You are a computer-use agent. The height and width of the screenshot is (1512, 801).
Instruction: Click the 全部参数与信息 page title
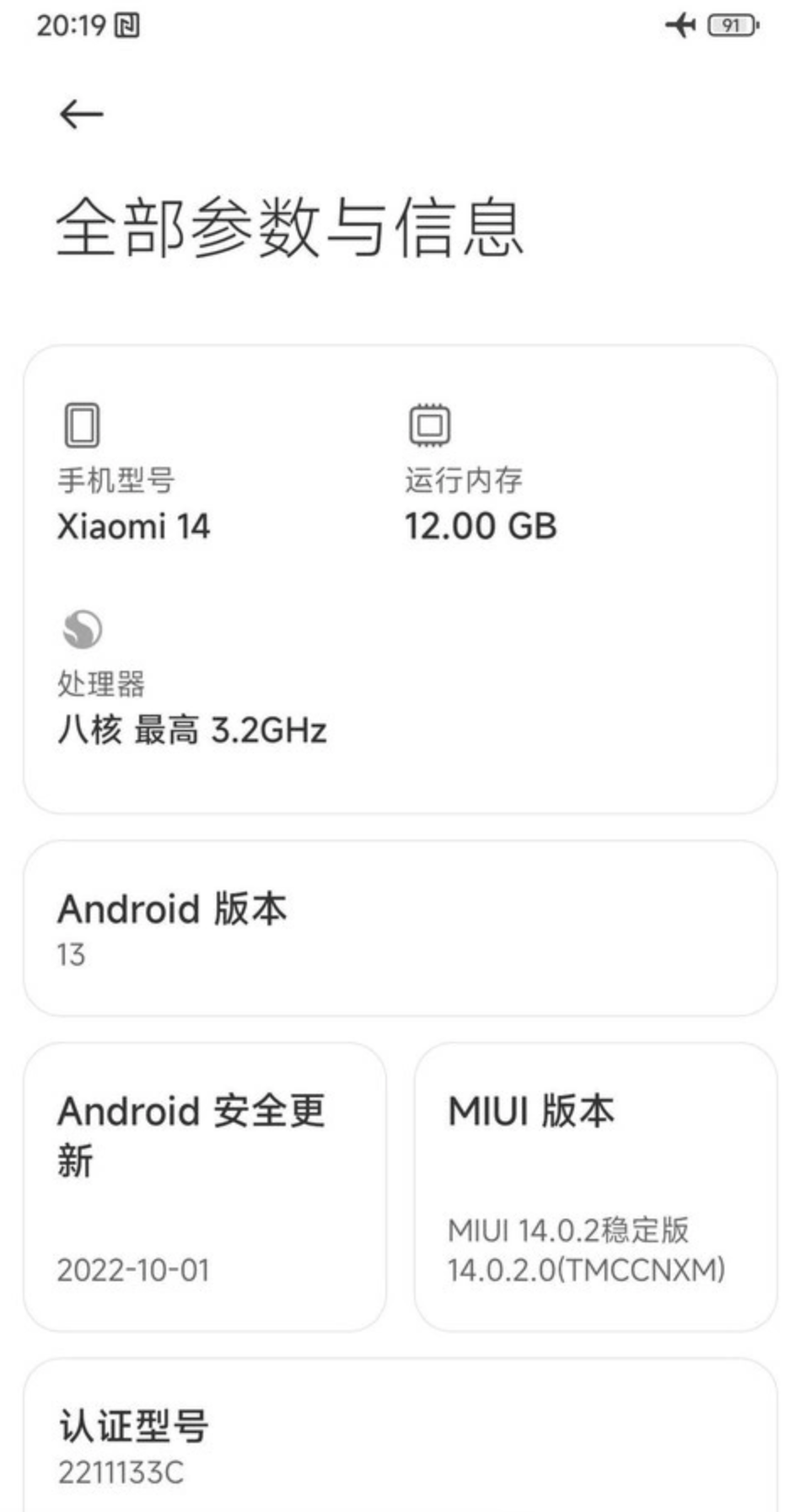(292, 228)
